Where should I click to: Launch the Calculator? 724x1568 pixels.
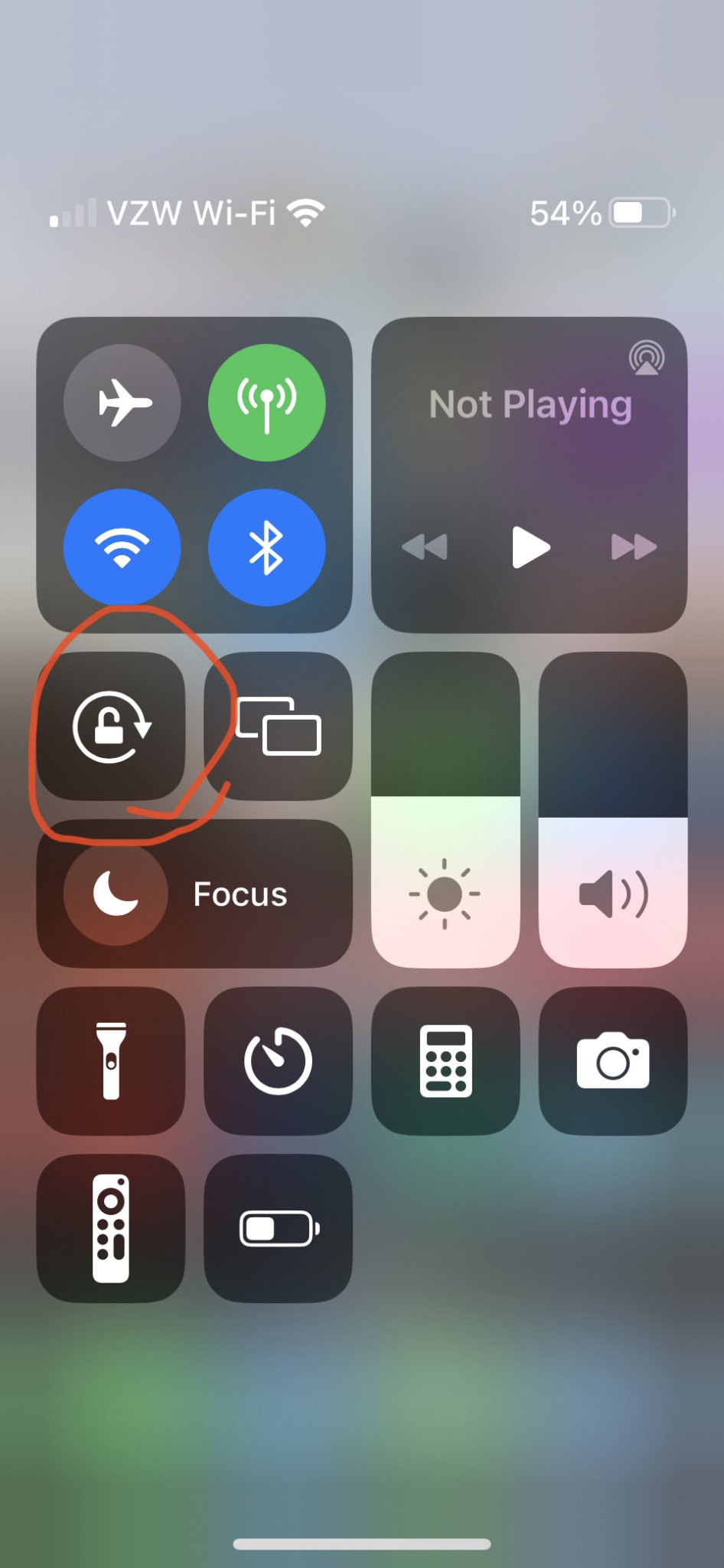445,1061
